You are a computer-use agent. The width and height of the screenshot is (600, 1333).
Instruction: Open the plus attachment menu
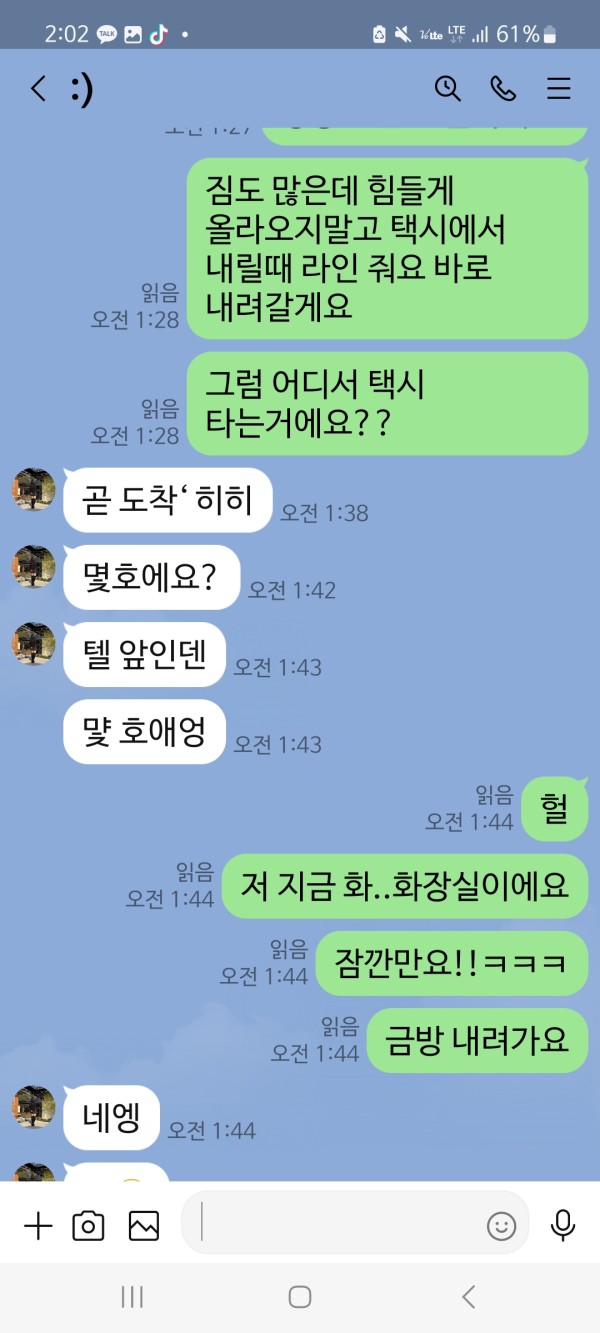click(x=38, y=1225)
